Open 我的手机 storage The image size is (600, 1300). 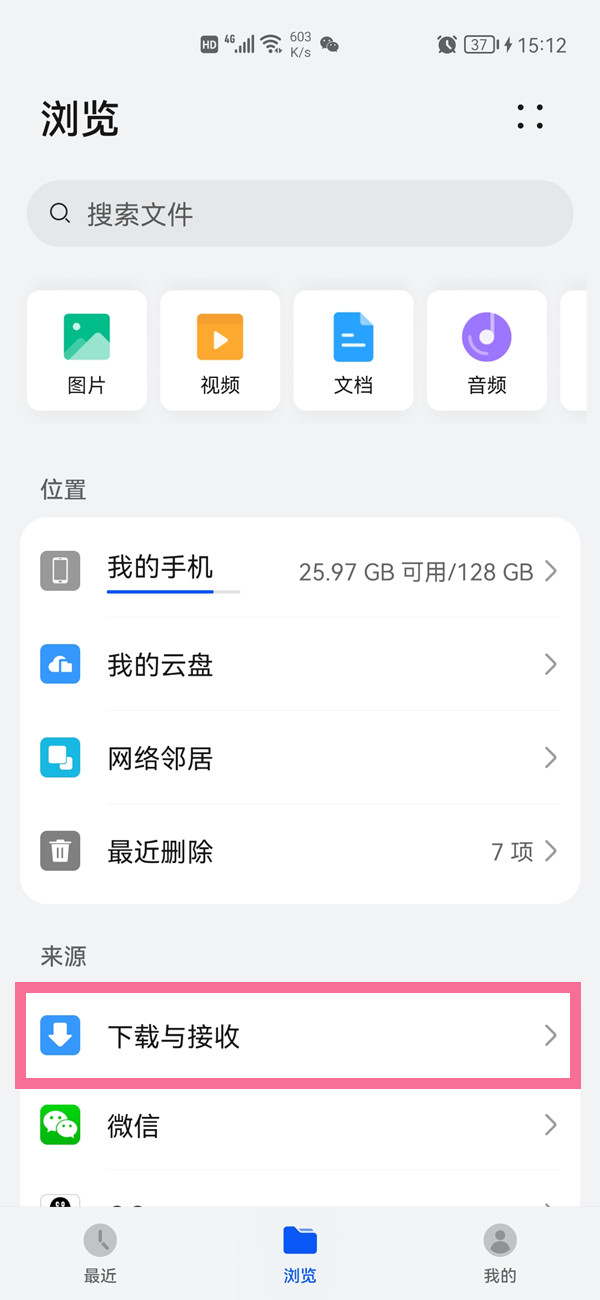(300, 571)
